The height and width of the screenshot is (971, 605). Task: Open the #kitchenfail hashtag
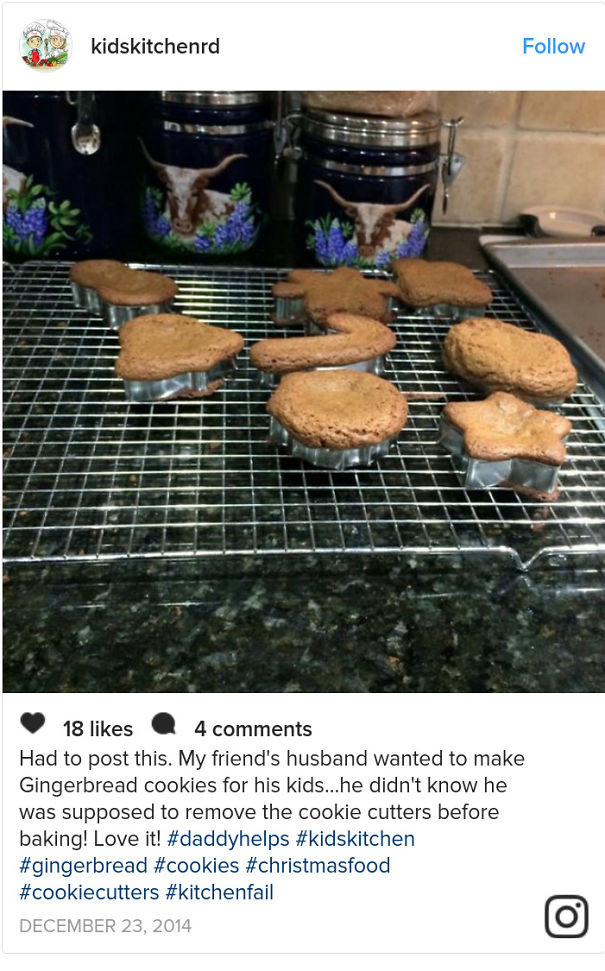[219, 892]
